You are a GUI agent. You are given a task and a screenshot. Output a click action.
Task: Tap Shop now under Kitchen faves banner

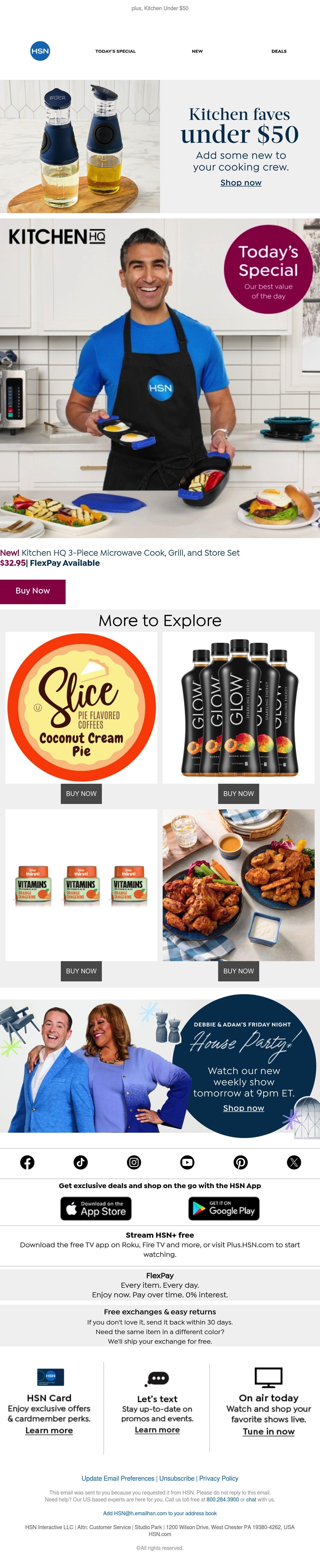(241, 182)
